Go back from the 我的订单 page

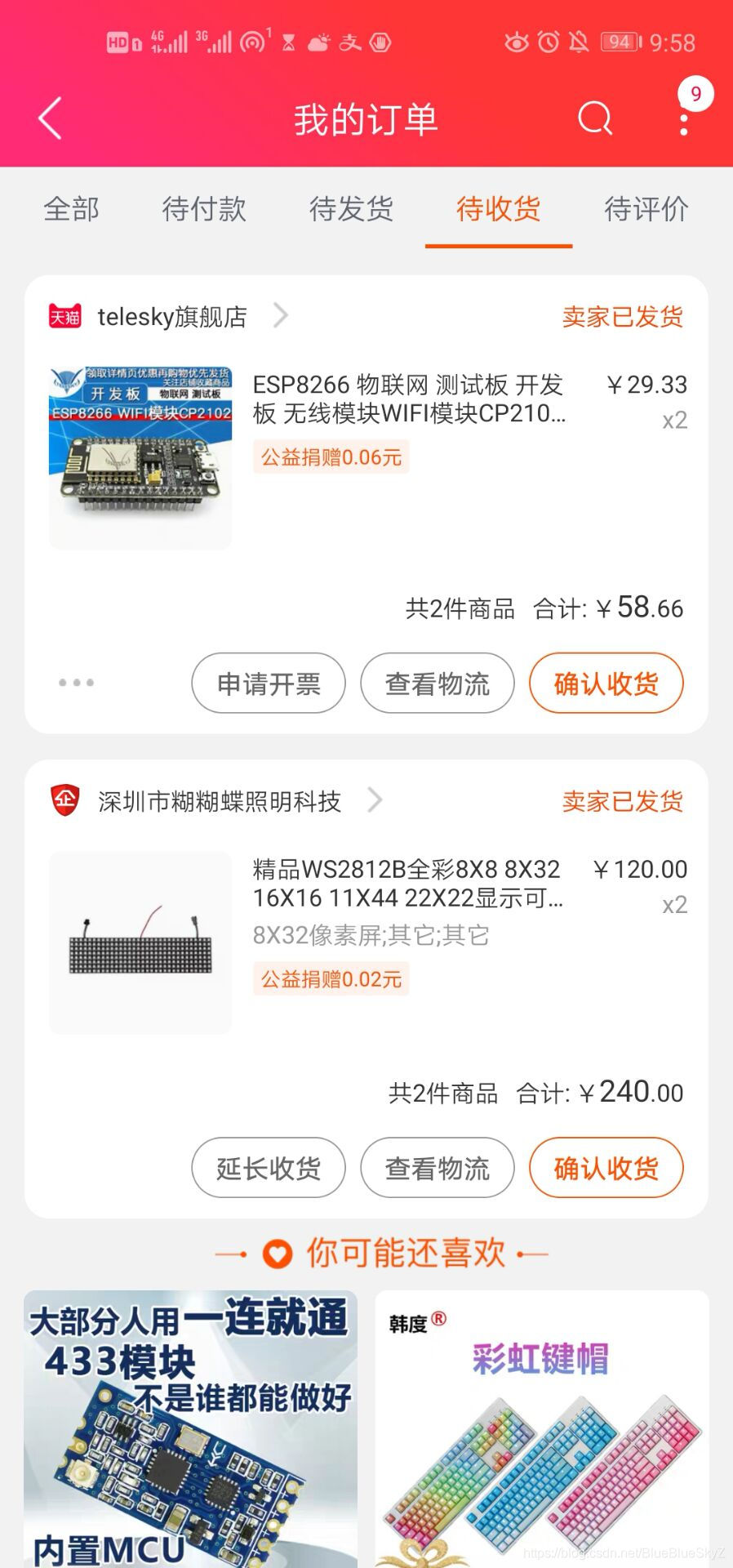(51, 118)
